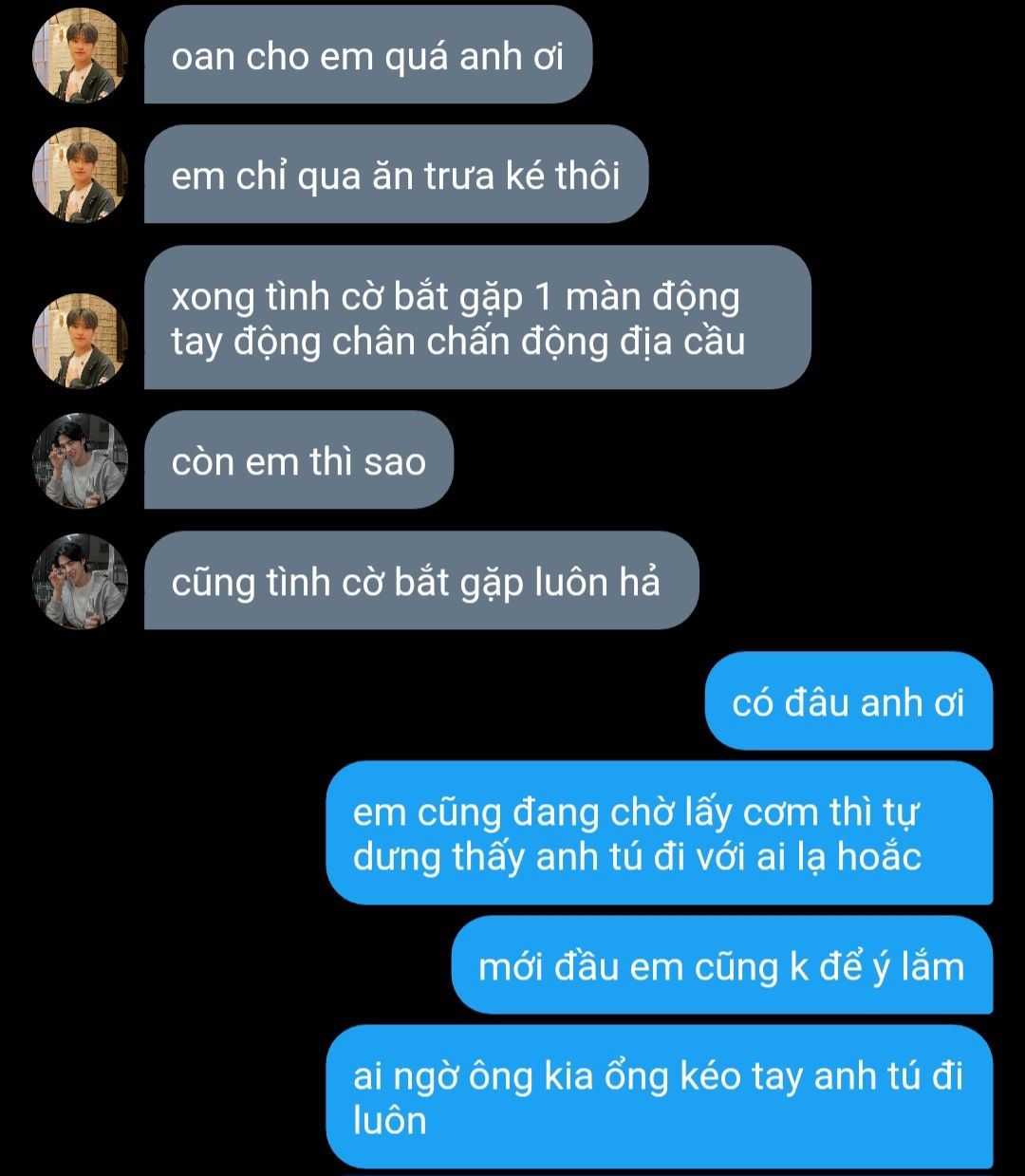
Task: Select avatar next to "cũng tình cờ bắt gặp luôn hả"
Action: 80,581
